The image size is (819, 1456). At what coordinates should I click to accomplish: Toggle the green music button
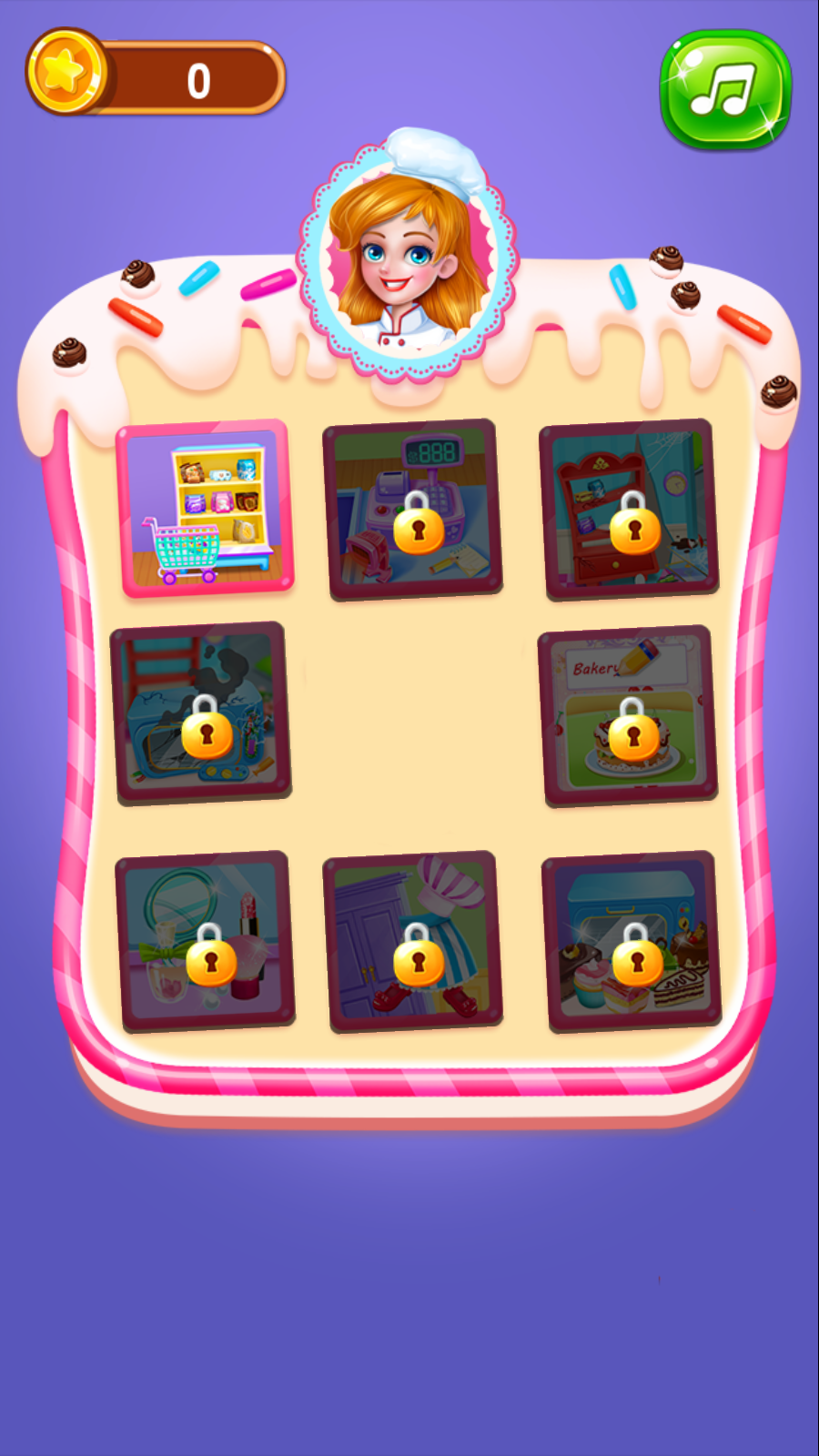pyautogui.click(x=724, y=89)
